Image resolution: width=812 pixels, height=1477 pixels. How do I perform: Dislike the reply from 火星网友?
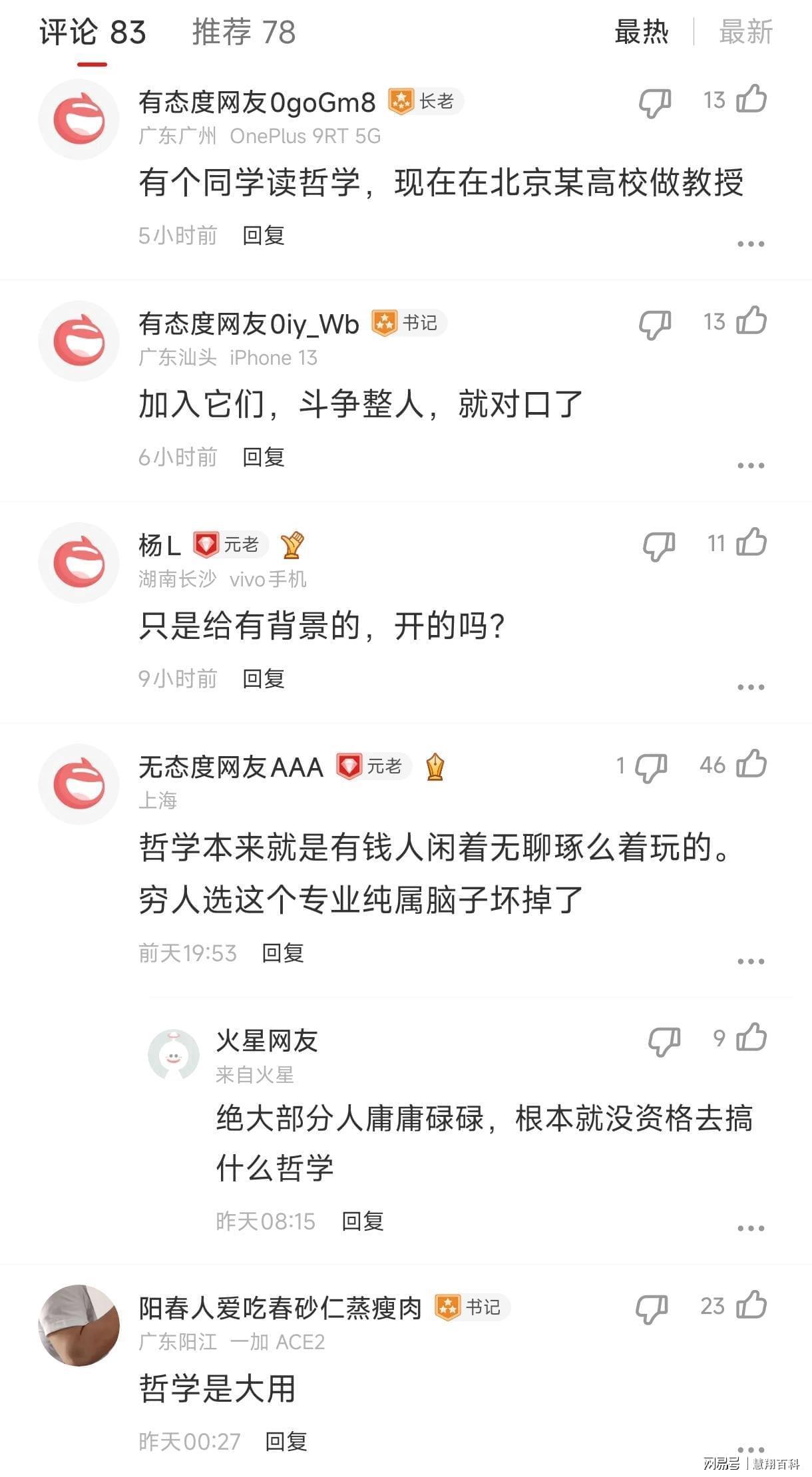click(664, 1041)
